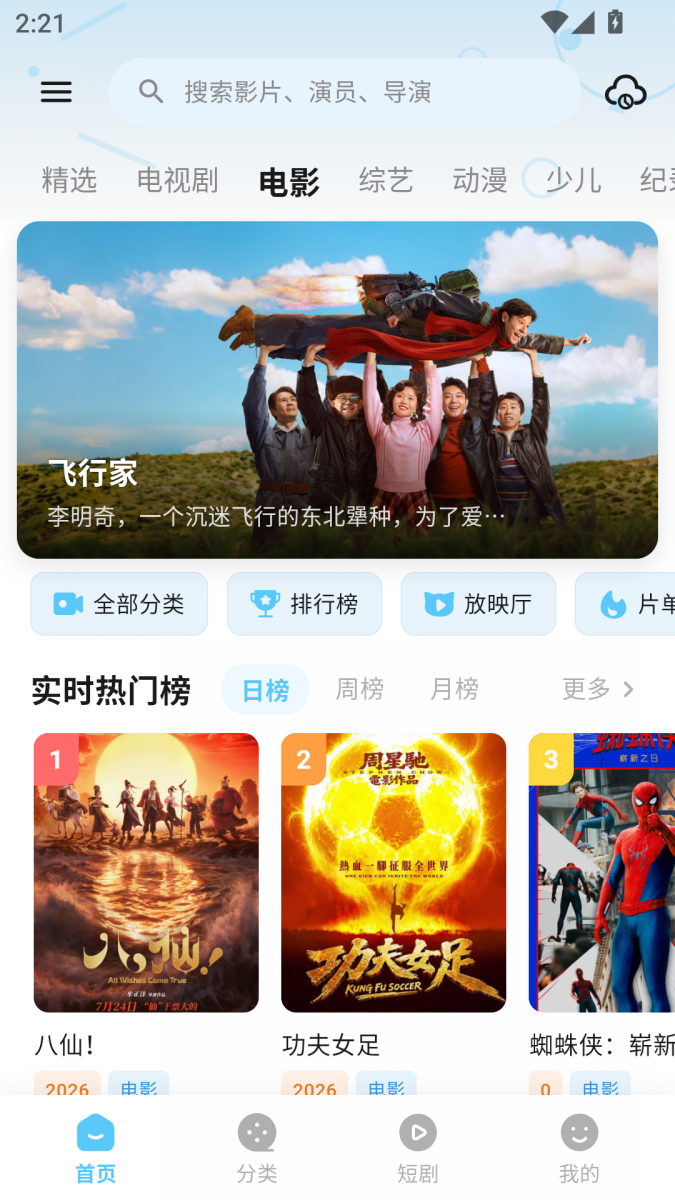Open the 飞行家 featured banner
This screenshot has height=1200, width=675.
[337, 390]
